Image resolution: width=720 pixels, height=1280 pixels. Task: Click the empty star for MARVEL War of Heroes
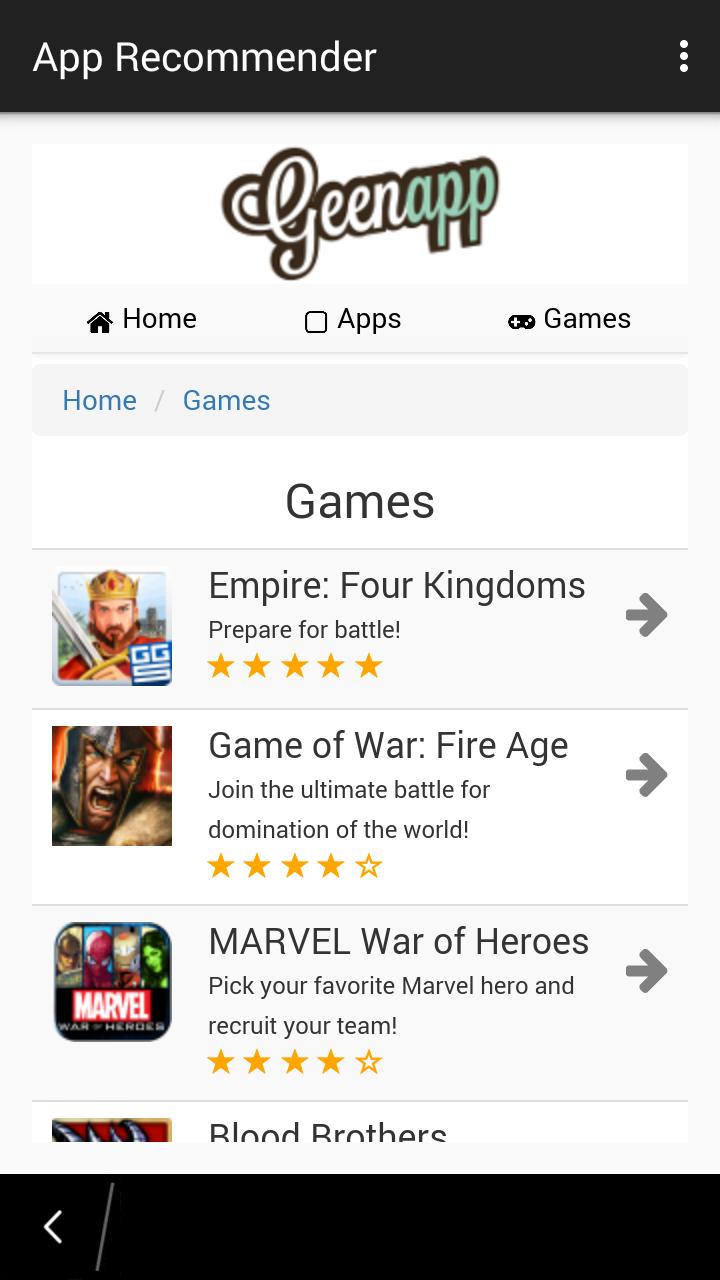[371, 1061]
